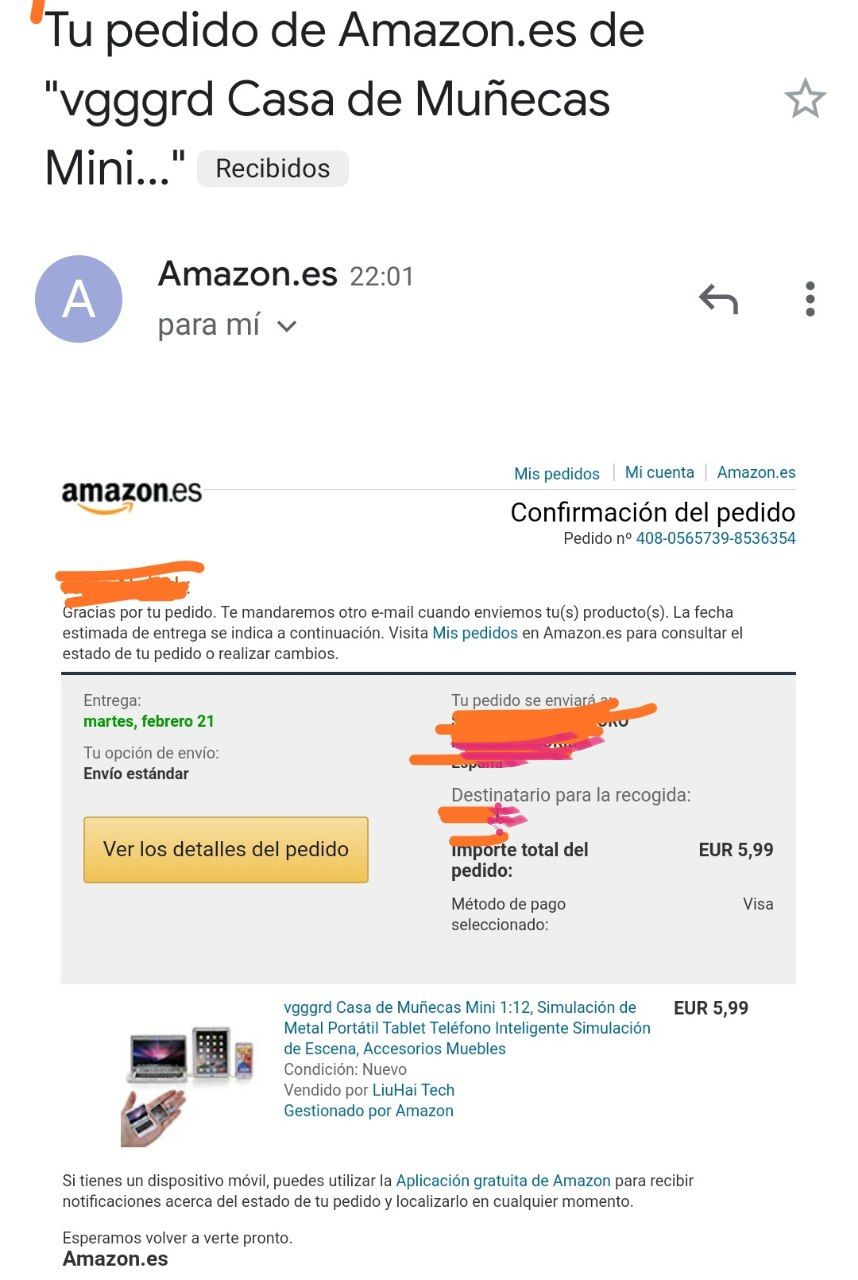
Task: Open the vgggrd Casa de Muñecas product link
Action: pyautogui.click(x=466, y=1027)
